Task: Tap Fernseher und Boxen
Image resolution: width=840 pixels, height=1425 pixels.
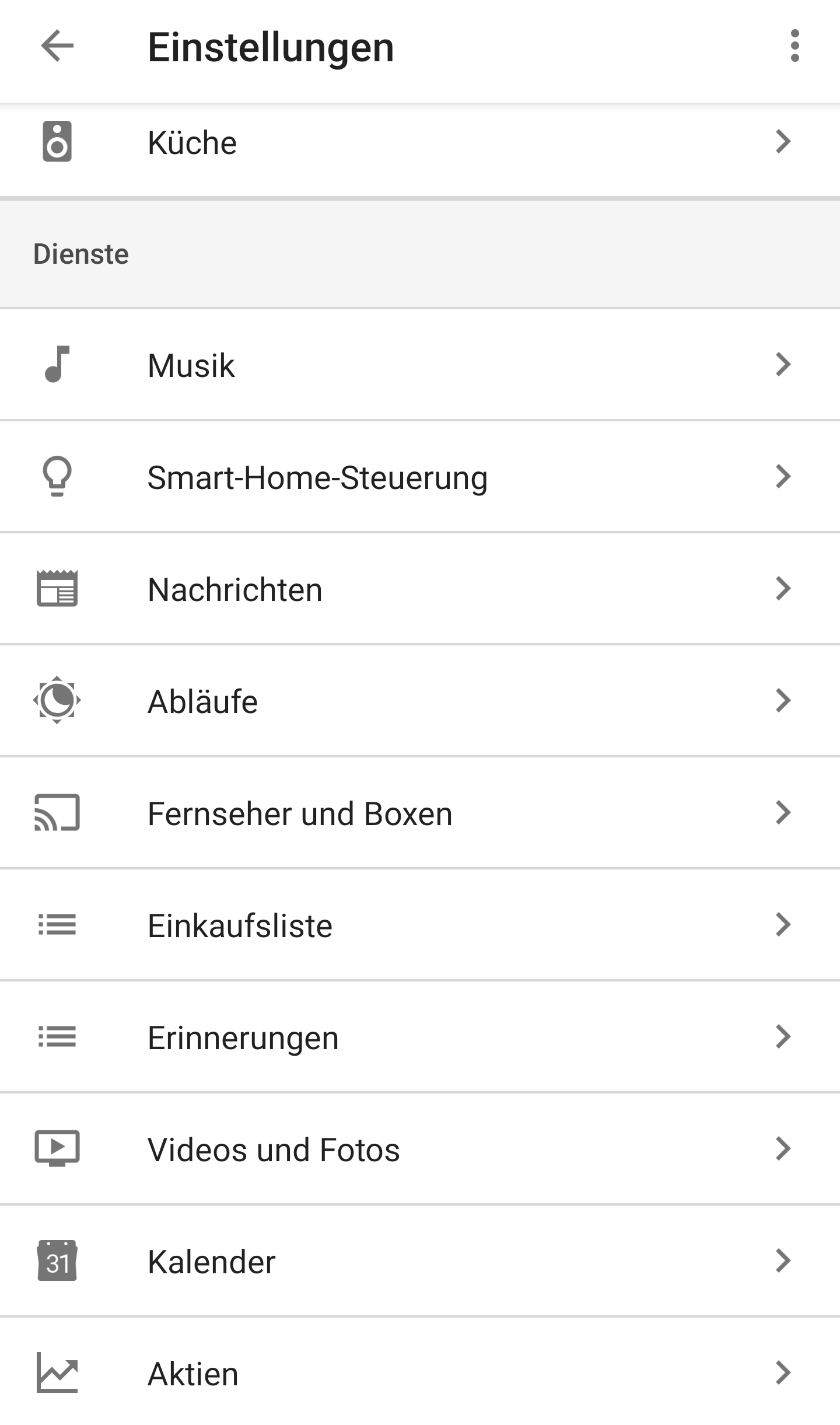Action: (420, 813)
